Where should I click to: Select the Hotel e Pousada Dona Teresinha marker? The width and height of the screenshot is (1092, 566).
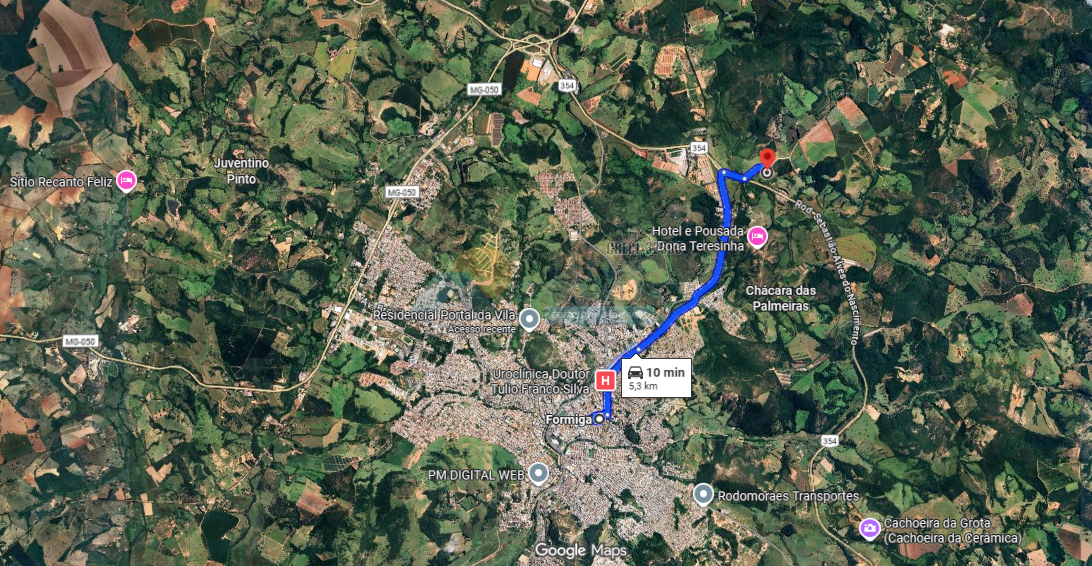tap(757, 237)
